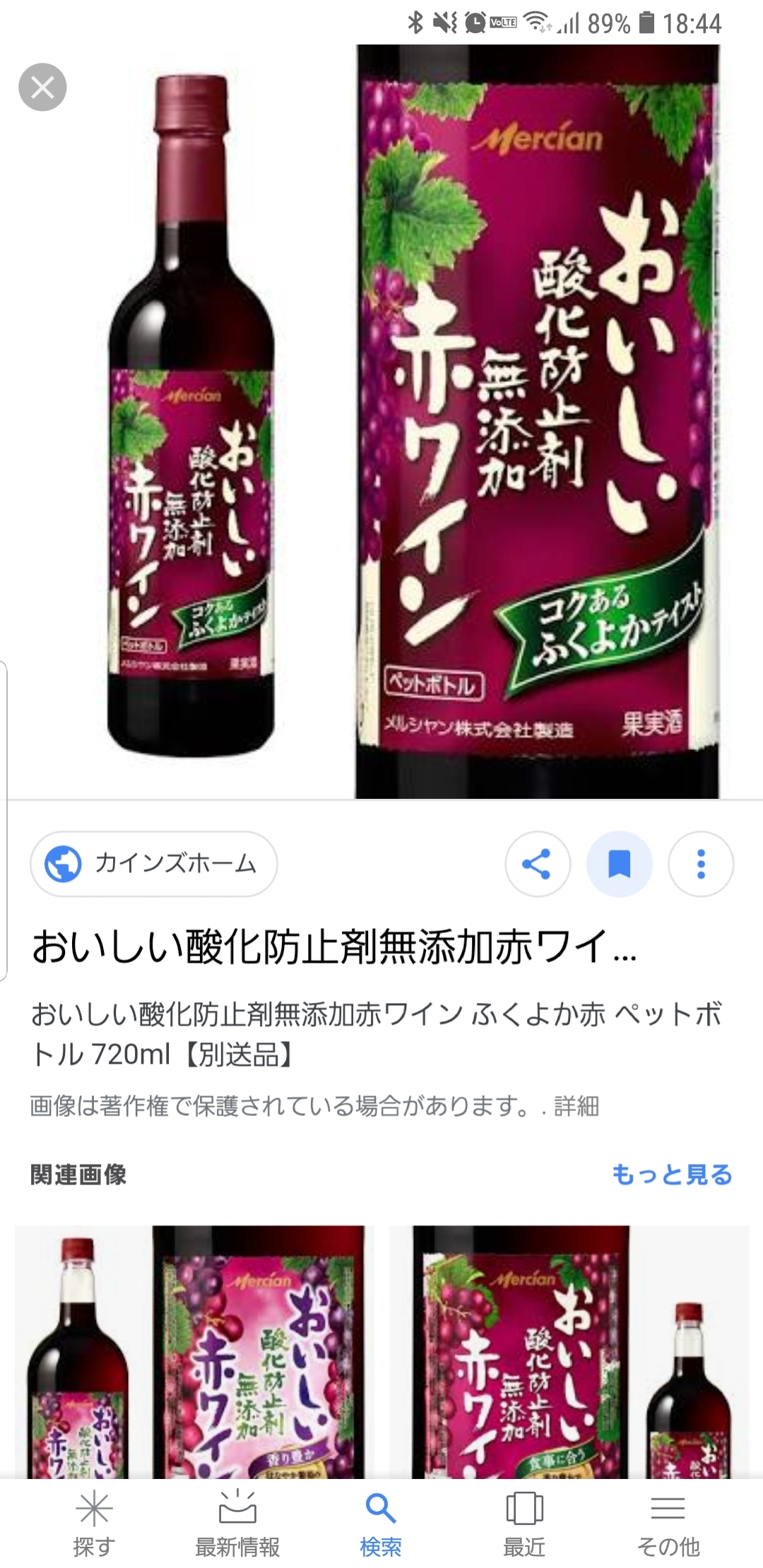Tap もっと見る to see more related images
This screenshot has width=763, height=1568.
(x=672, y=1175)
